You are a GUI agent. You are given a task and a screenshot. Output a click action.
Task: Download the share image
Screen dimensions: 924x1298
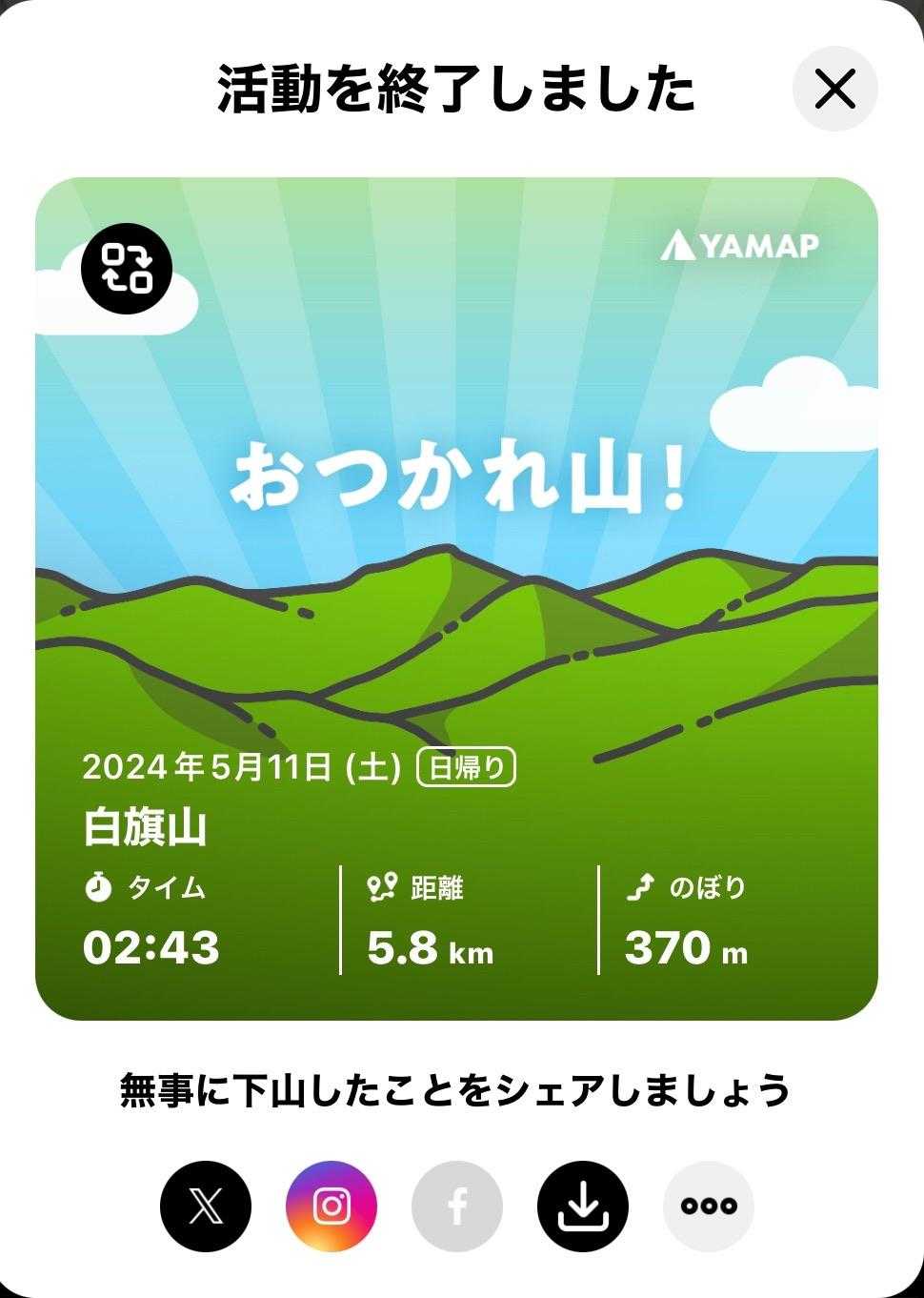pos(583,1207)
